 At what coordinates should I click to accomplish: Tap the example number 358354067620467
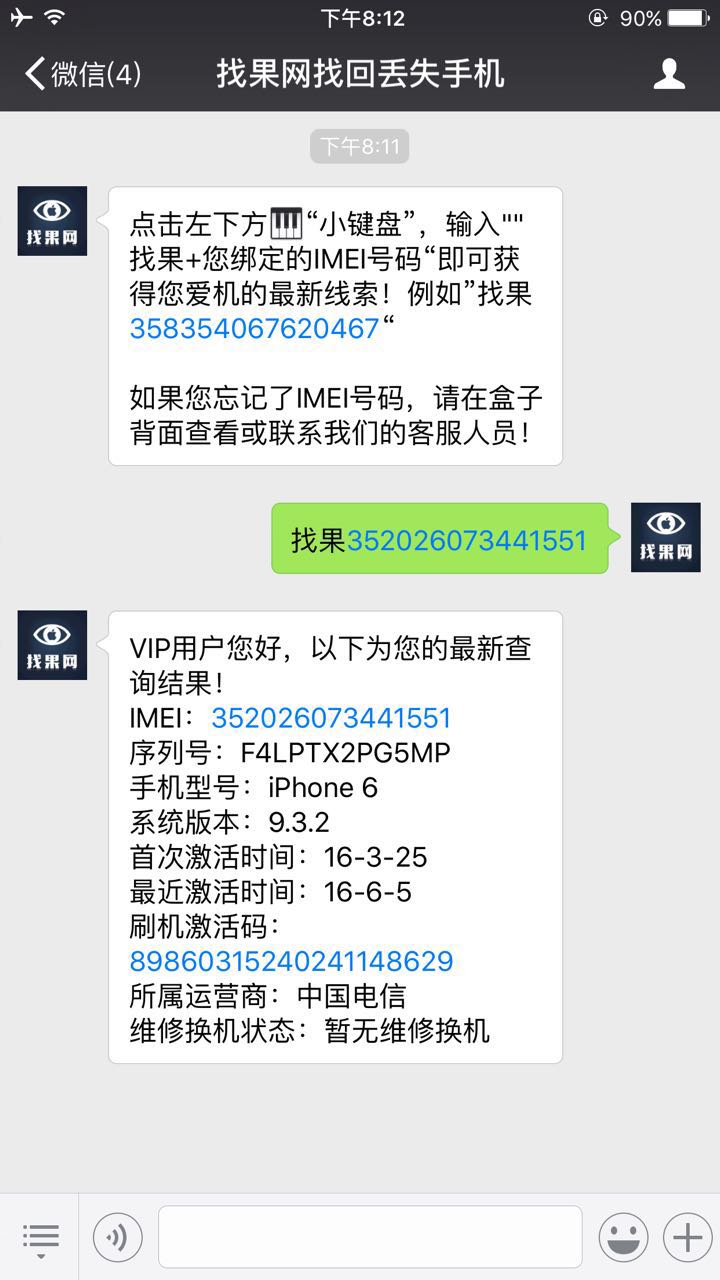click(255, 328)
